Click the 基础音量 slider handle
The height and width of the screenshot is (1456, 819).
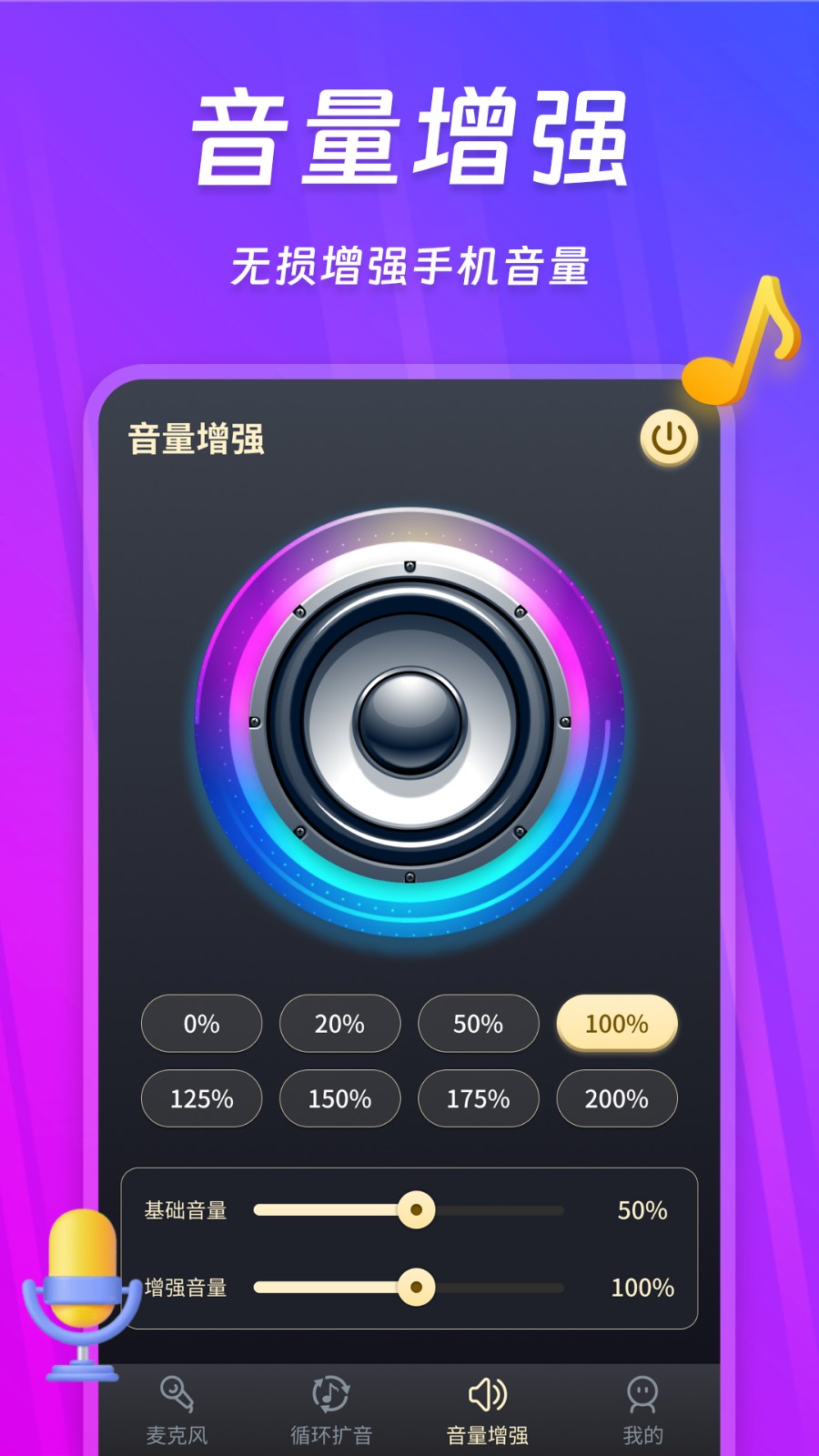point(417,1208)
